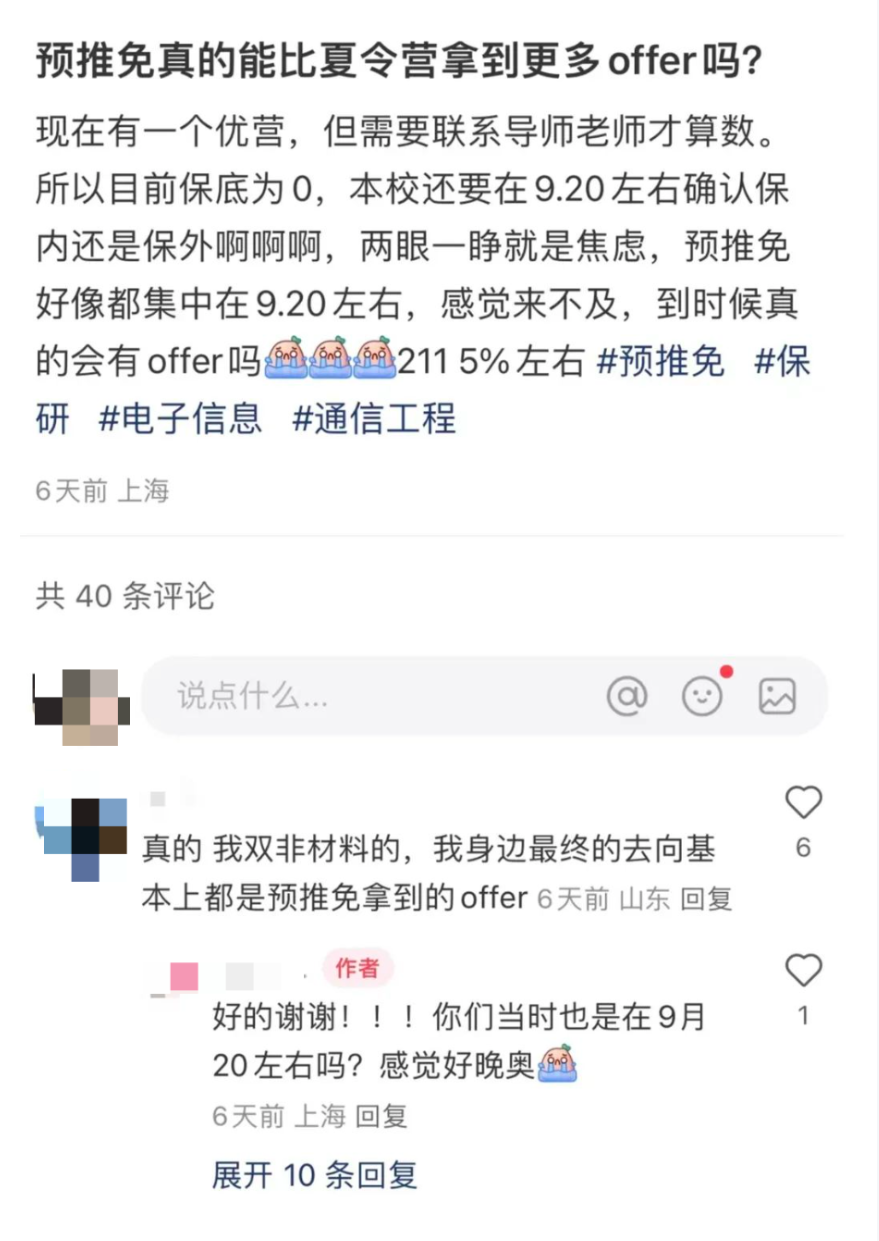Viewport: 879px width, 1241px height.
Task: Open the #通信工程 hashtag
Action: (x=374, y=418)
